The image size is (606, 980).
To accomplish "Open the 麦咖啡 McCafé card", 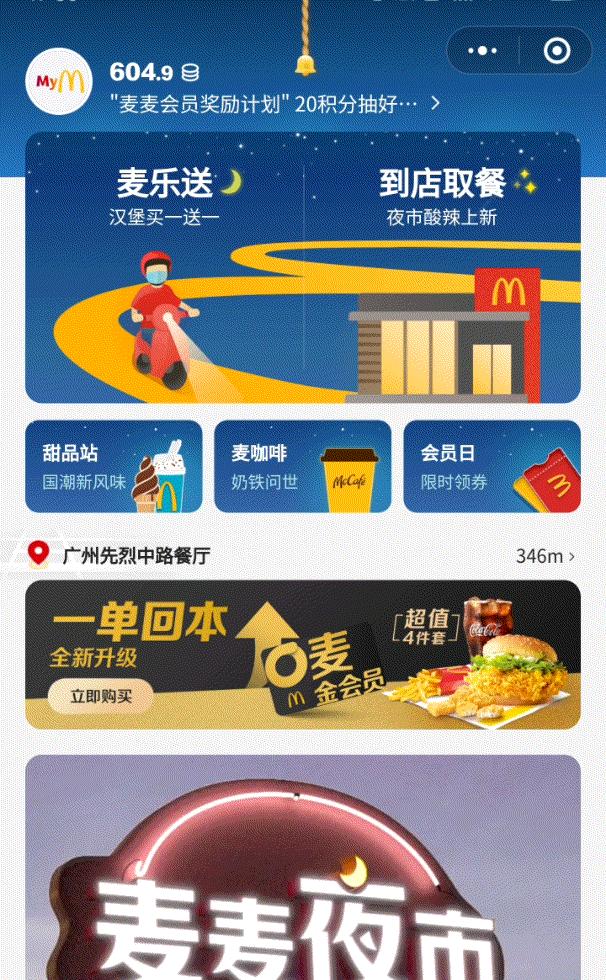I will pyautogui.click(x=302, y=467).
